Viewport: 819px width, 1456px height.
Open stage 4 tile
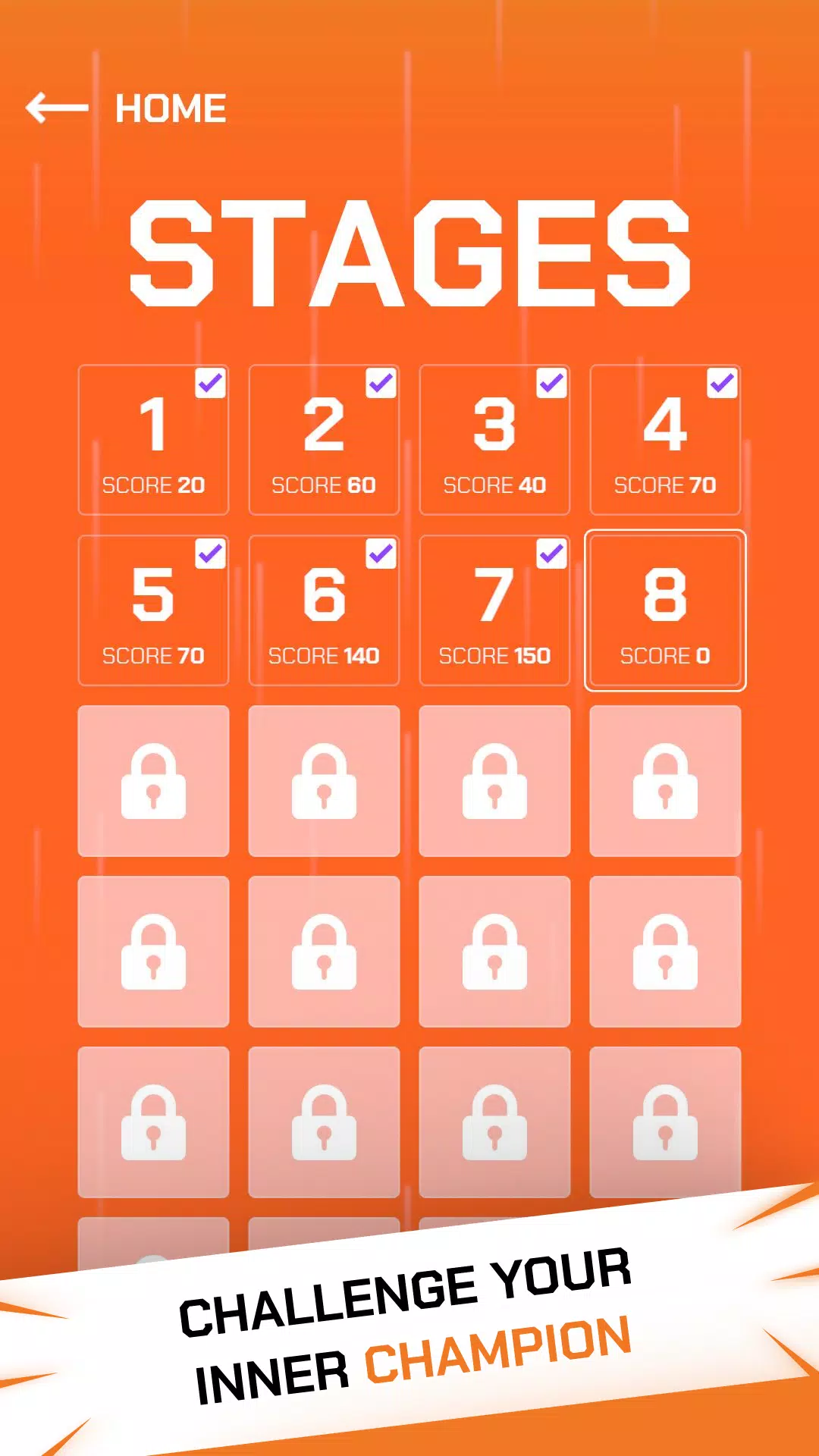[665, 440]
